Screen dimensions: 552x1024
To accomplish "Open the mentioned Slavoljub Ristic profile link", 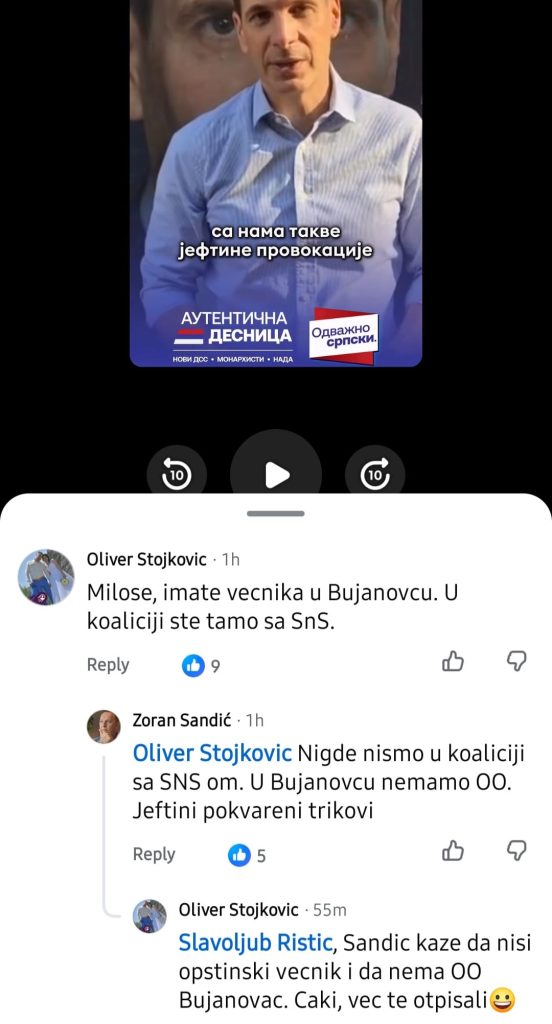I will (255, 942).
